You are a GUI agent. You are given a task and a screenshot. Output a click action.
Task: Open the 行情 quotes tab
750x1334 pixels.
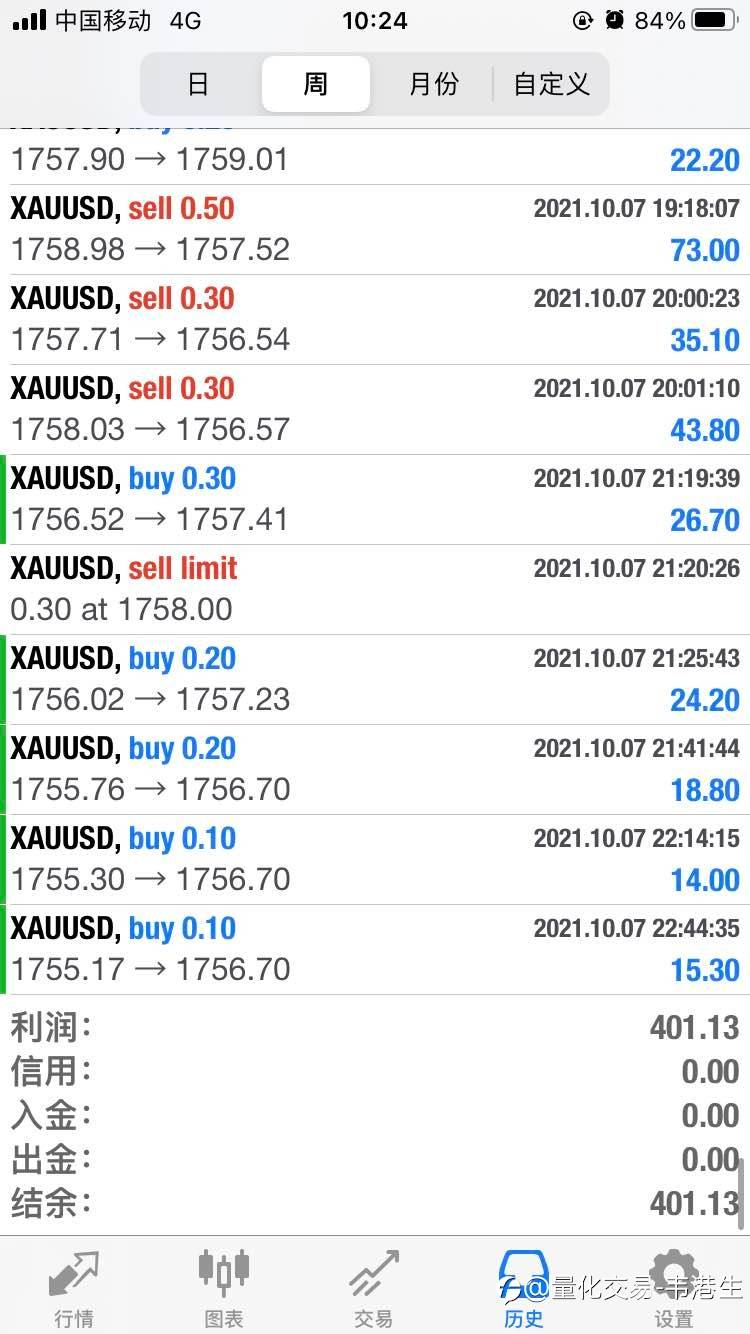(x=75, y=1288)
